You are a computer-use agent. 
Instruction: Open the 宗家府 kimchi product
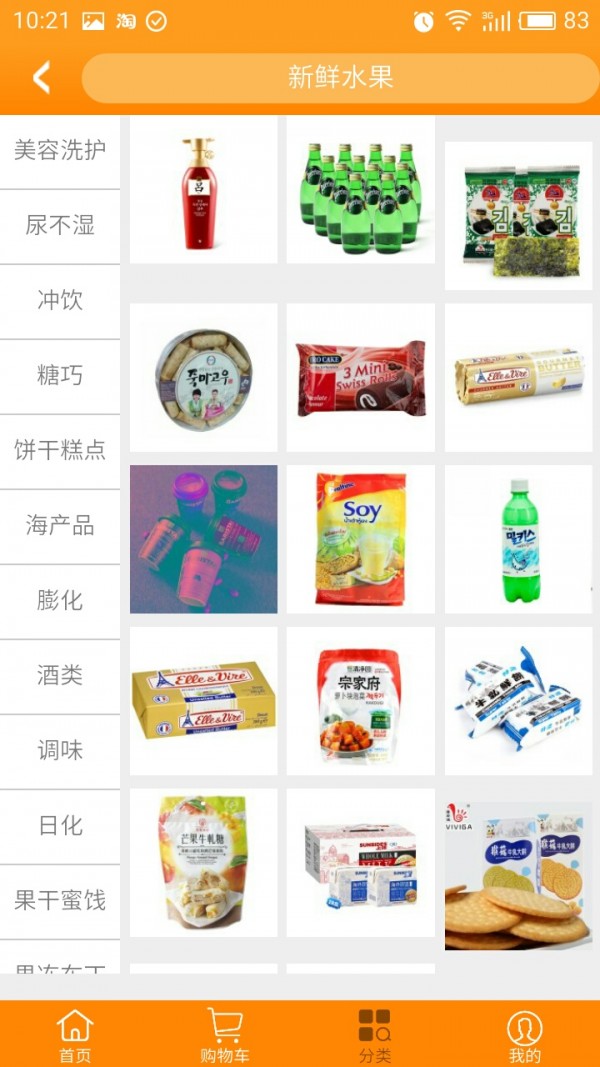click(x=361, y=701)
